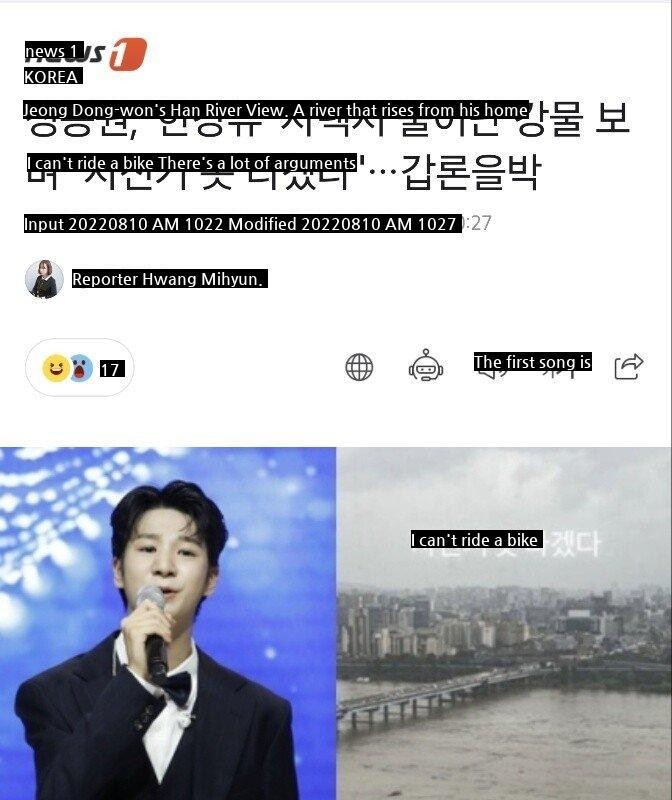Open the News1 Korea publisher page

click(85, 56)
